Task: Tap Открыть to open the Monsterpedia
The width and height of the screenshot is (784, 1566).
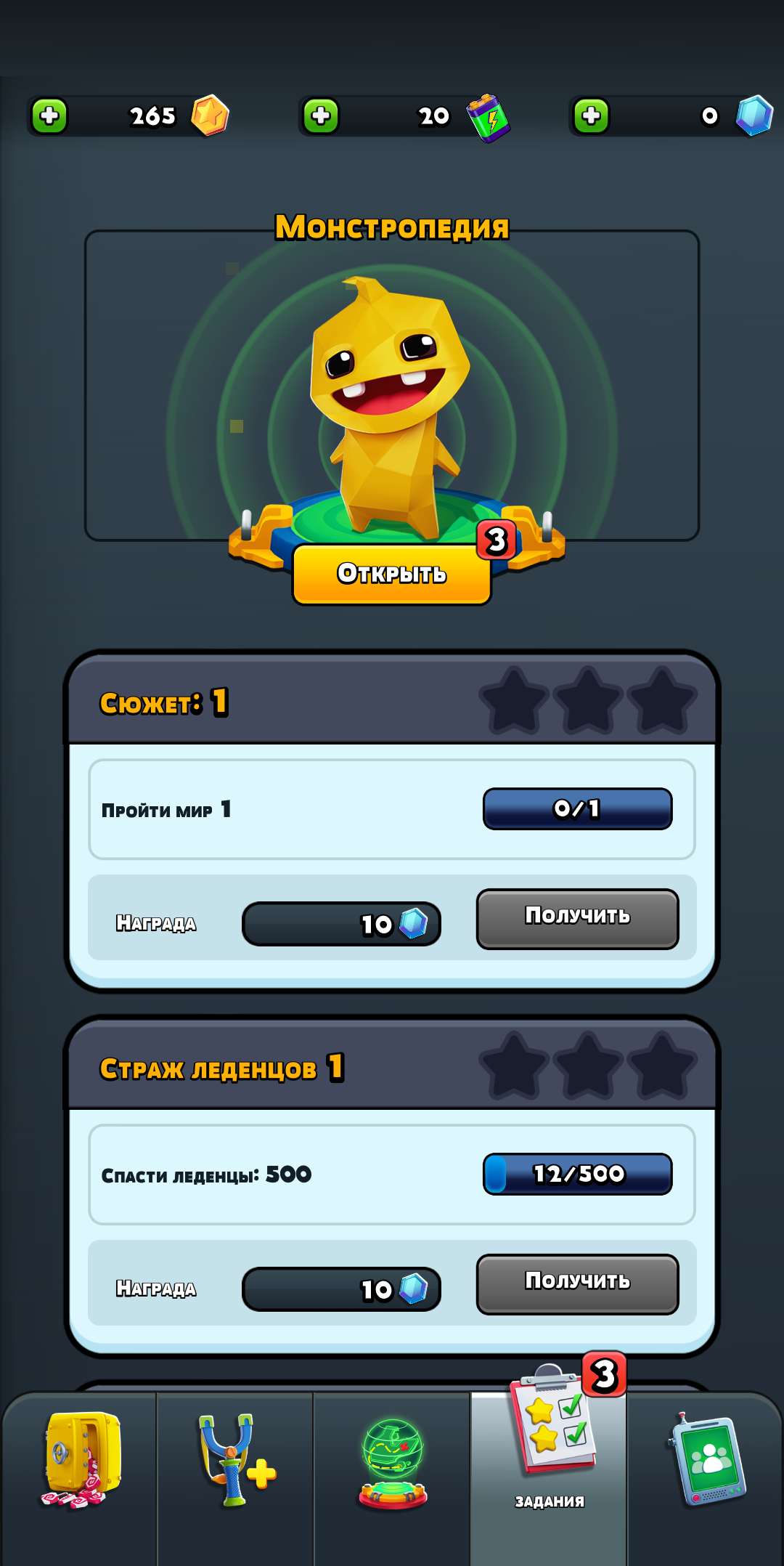Action: 391,574
